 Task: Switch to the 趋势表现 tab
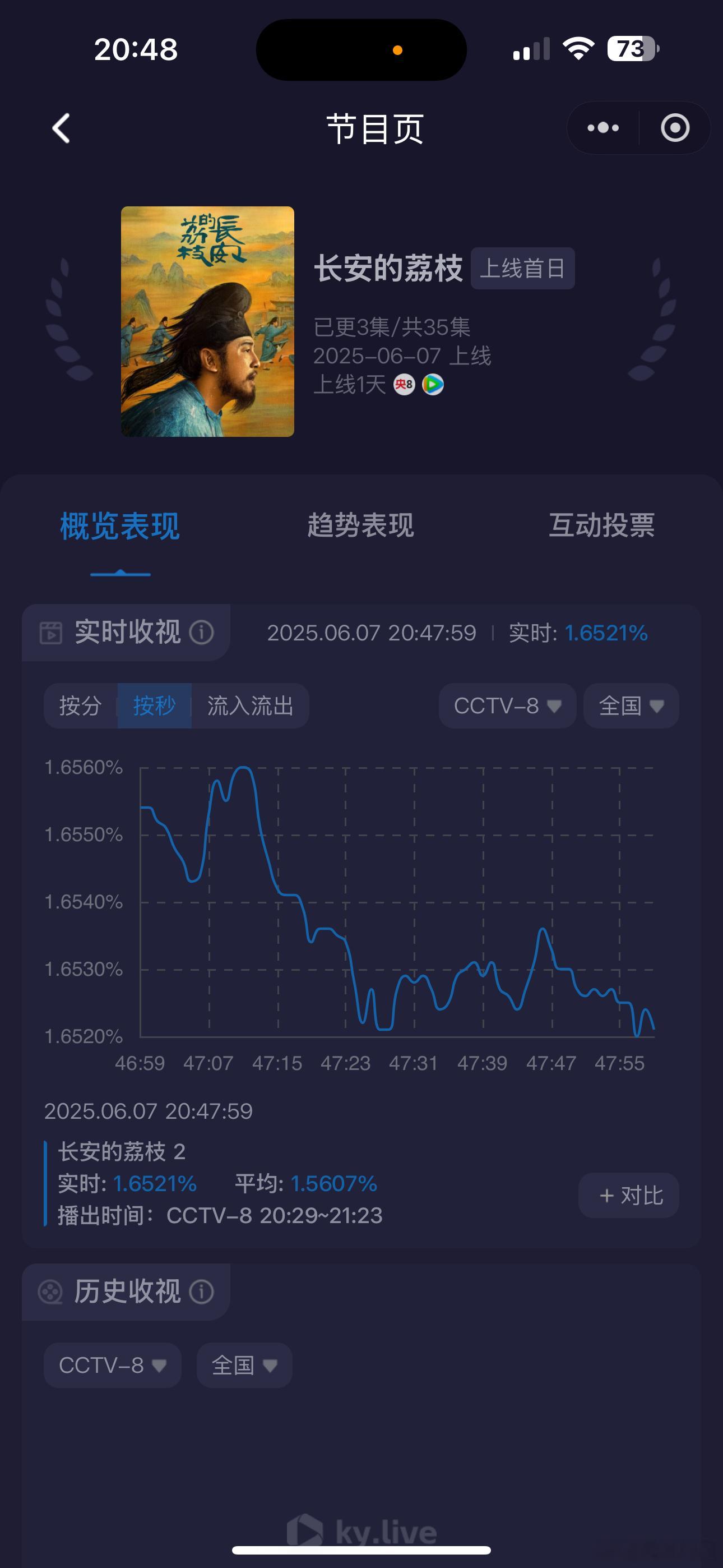click(360, 525)
